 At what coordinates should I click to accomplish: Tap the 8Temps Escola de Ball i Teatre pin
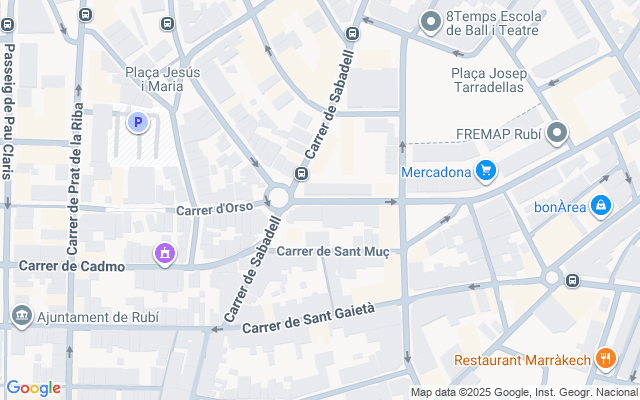click(x=431, y=21)
